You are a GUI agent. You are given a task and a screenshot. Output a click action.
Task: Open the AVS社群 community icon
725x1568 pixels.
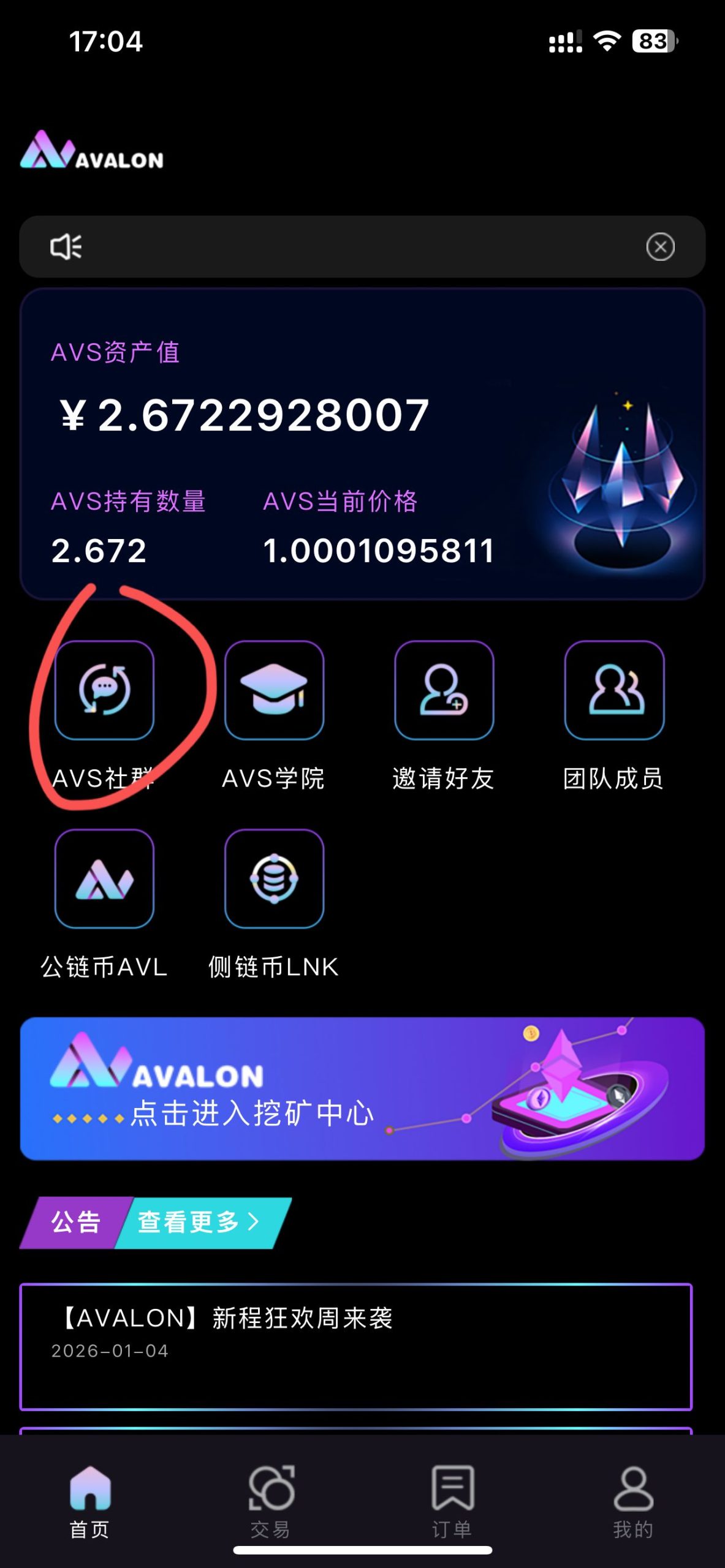pos(104,690)
